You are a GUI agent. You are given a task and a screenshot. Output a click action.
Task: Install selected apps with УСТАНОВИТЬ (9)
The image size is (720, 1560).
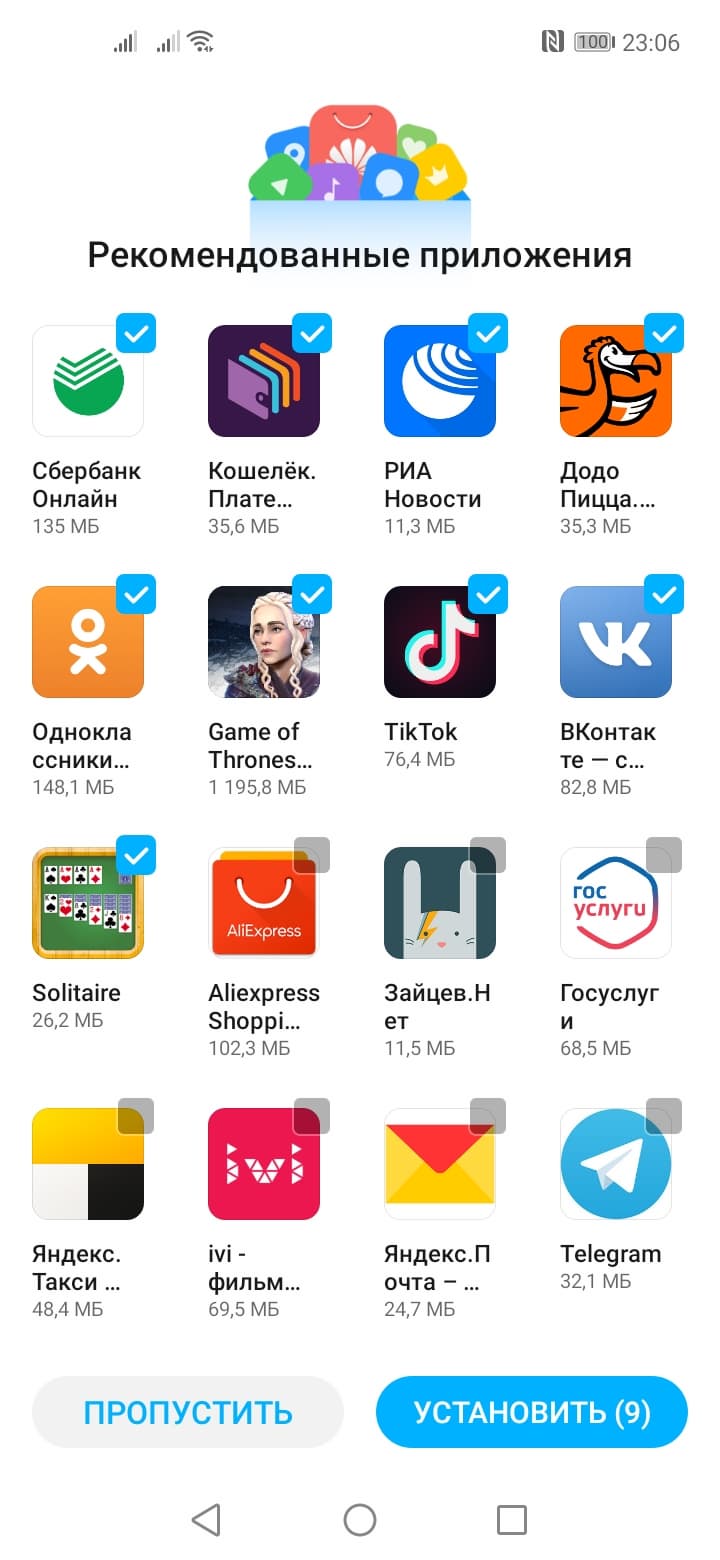click(x=532, y=1412)
